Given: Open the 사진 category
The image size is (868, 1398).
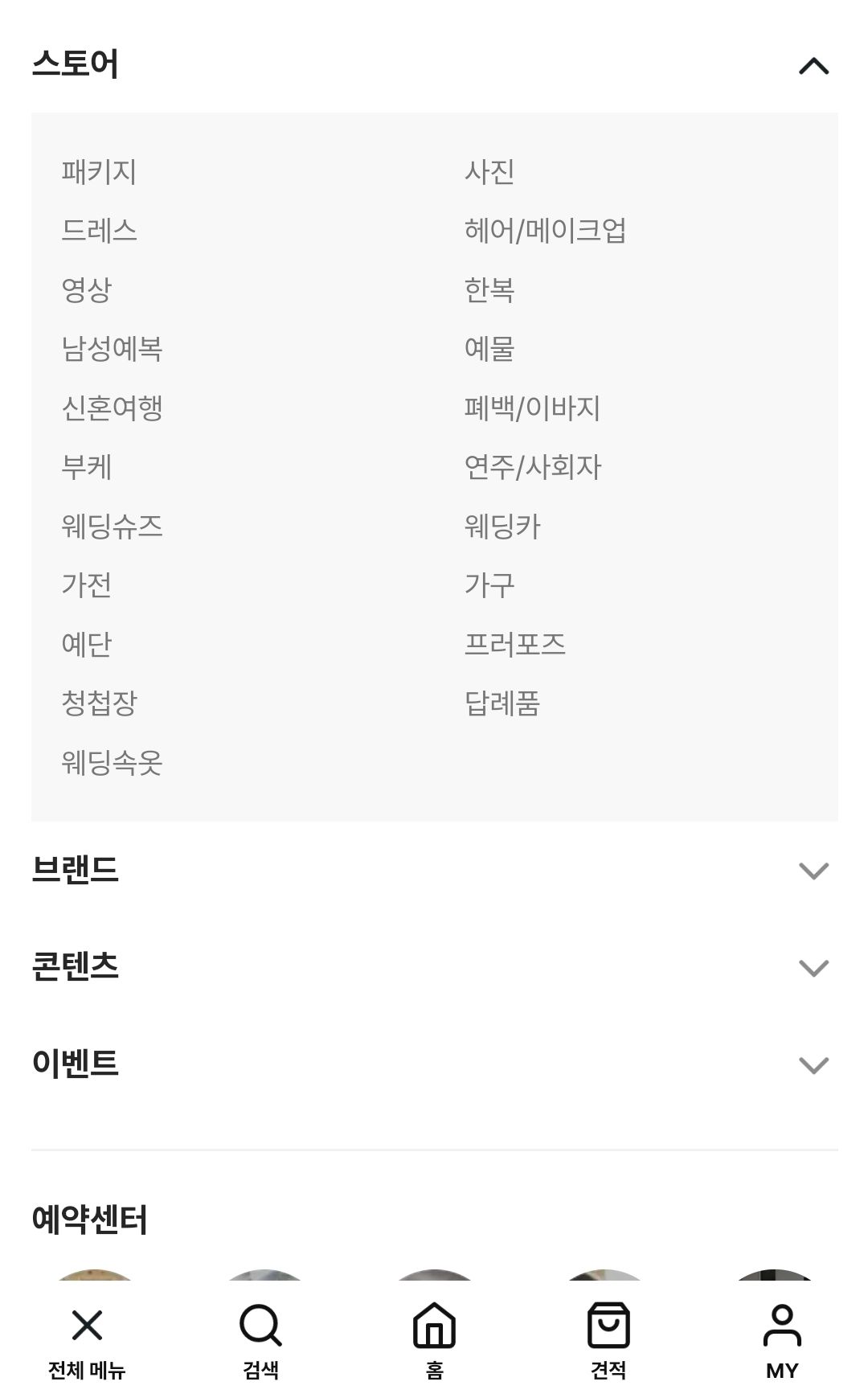Looking at the screenshot, I should [x=489, y=171].
